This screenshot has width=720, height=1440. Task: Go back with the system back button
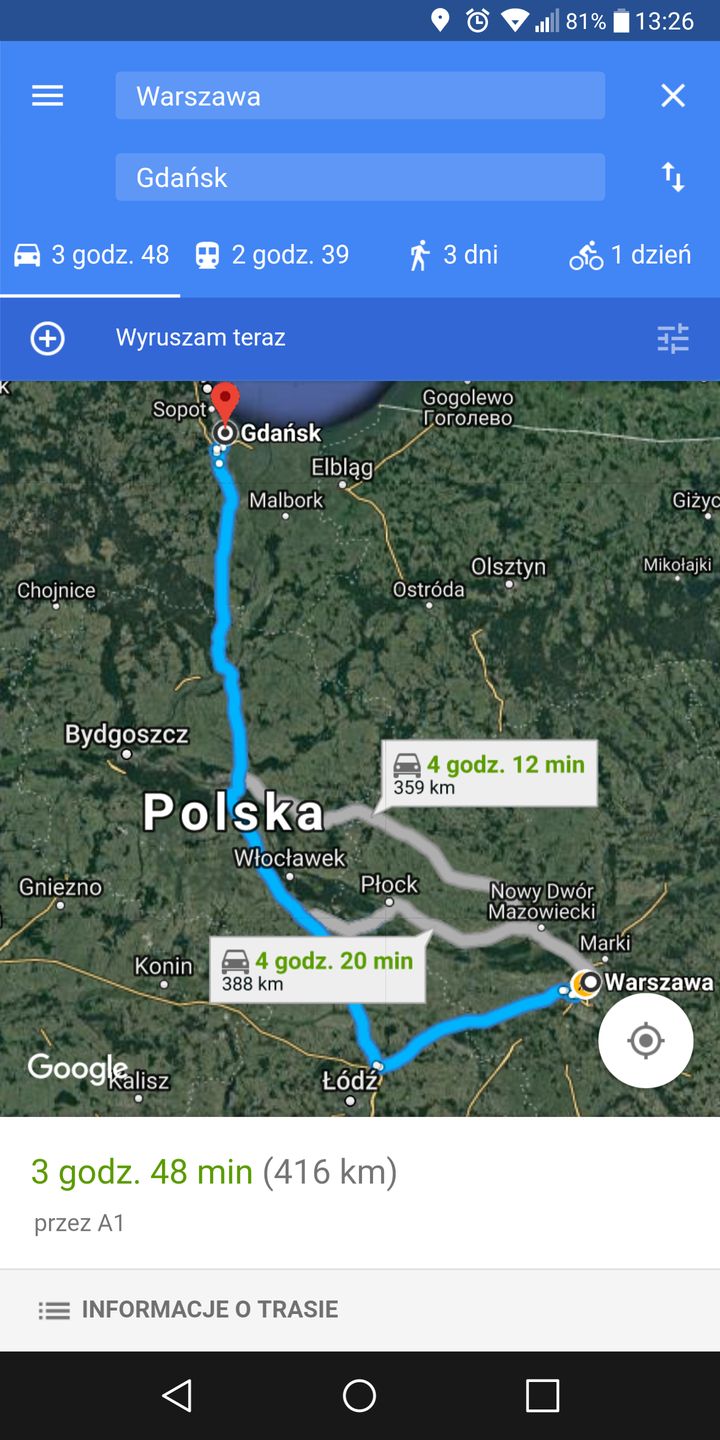pos(177,1395)
